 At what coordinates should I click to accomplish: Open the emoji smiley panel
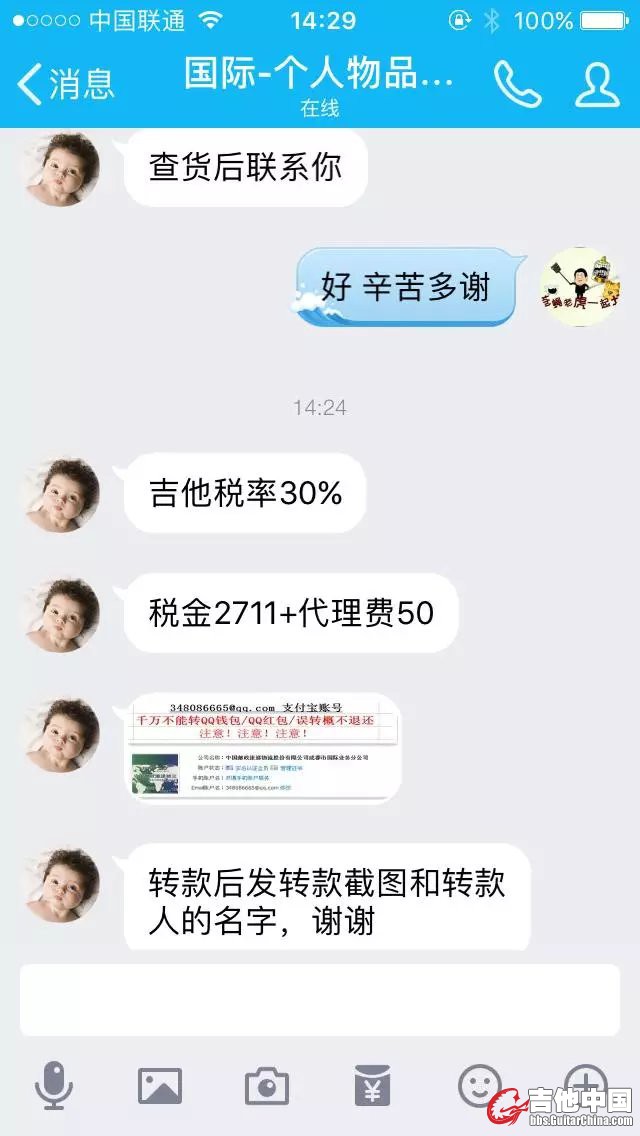click(x=479, y=1083)
